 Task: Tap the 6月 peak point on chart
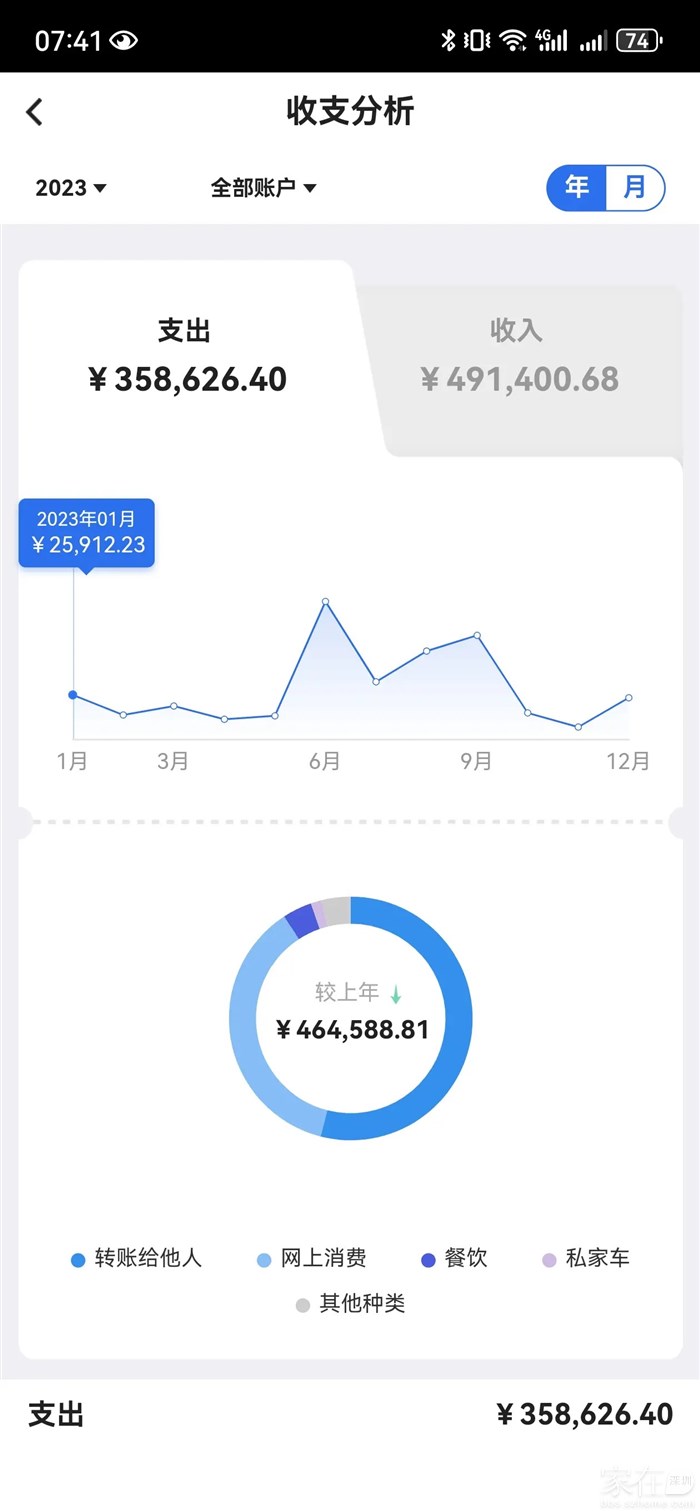pos(325,602)
